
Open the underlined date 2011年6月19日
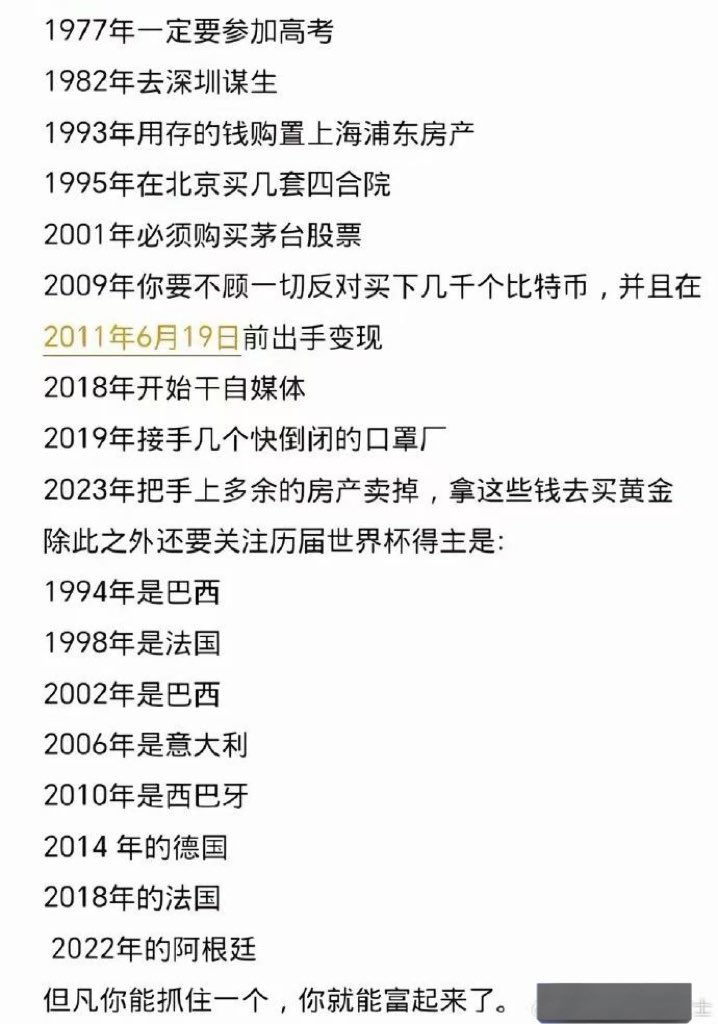[x=141, y=337]
